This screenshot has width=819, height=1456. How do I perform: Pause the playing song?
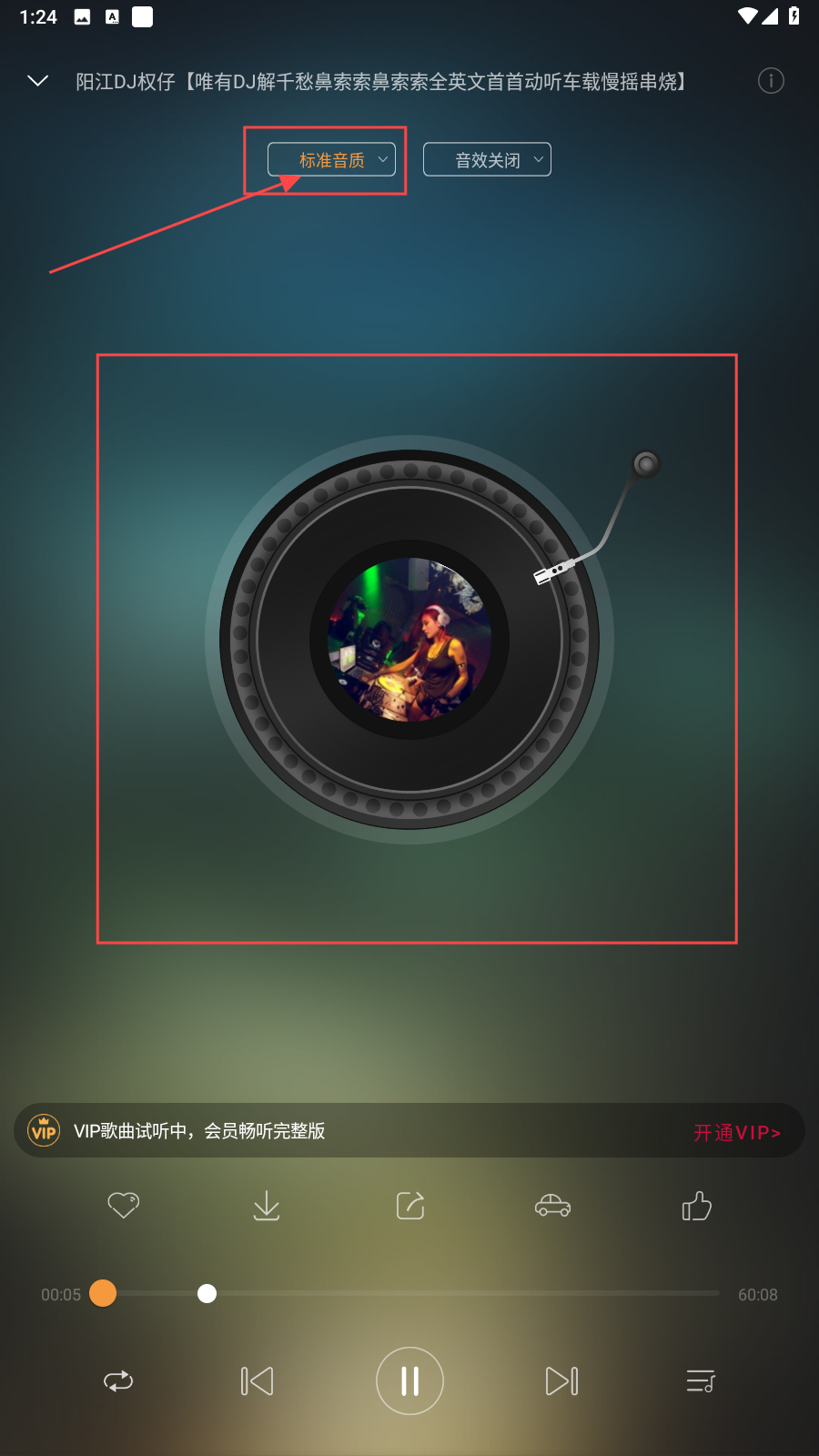409,1381
